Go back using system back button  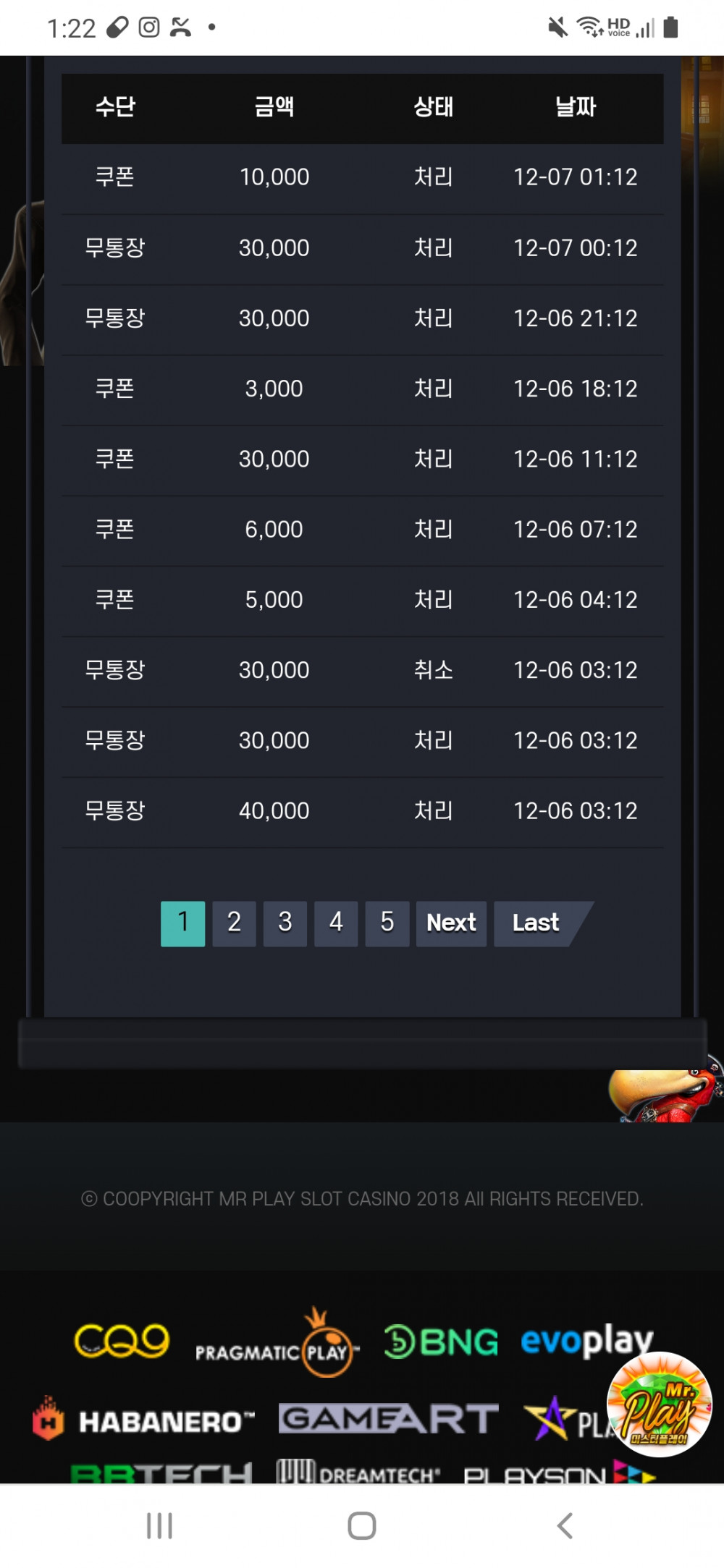coord(565,1525)
